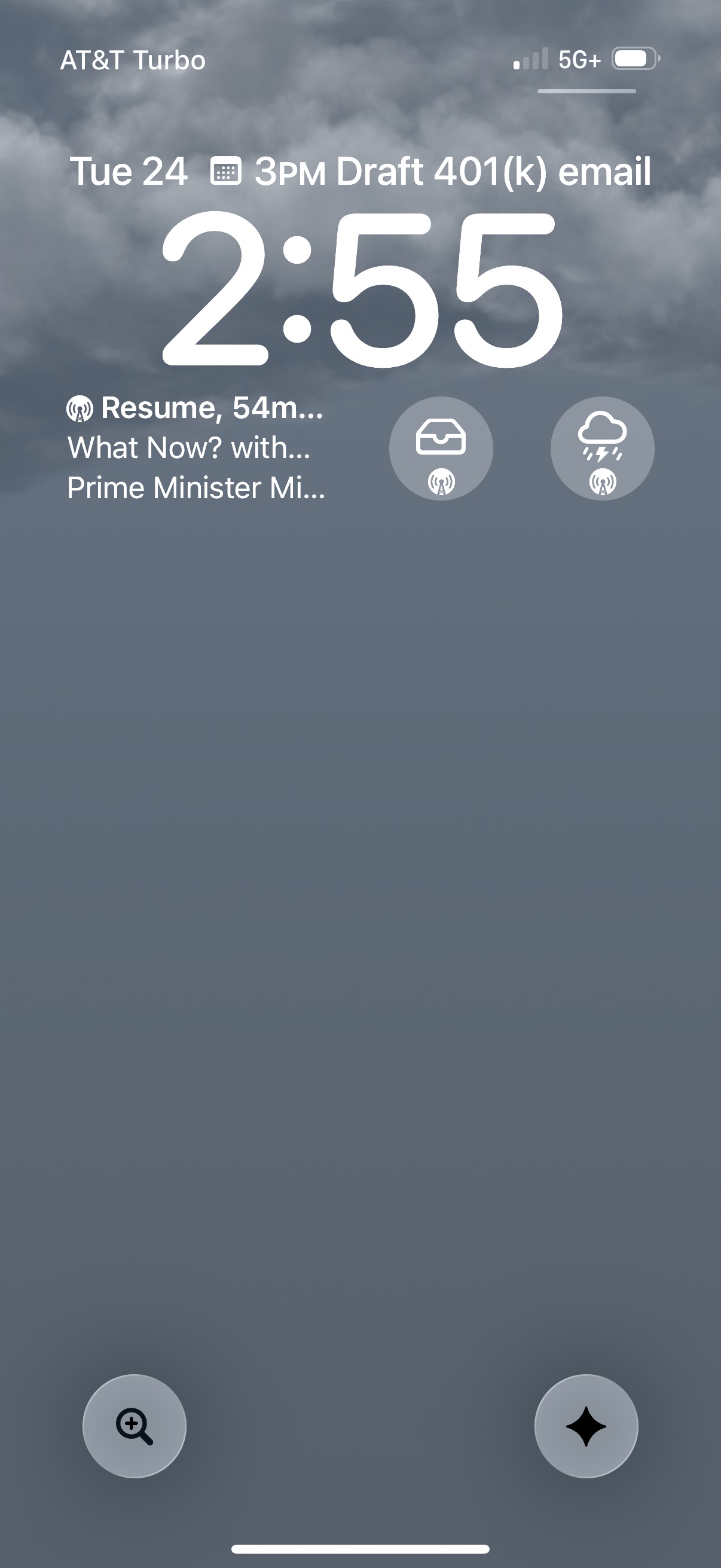Resume the What Now? podcast episode
The image size is (721, 1568).
[196, 448]
